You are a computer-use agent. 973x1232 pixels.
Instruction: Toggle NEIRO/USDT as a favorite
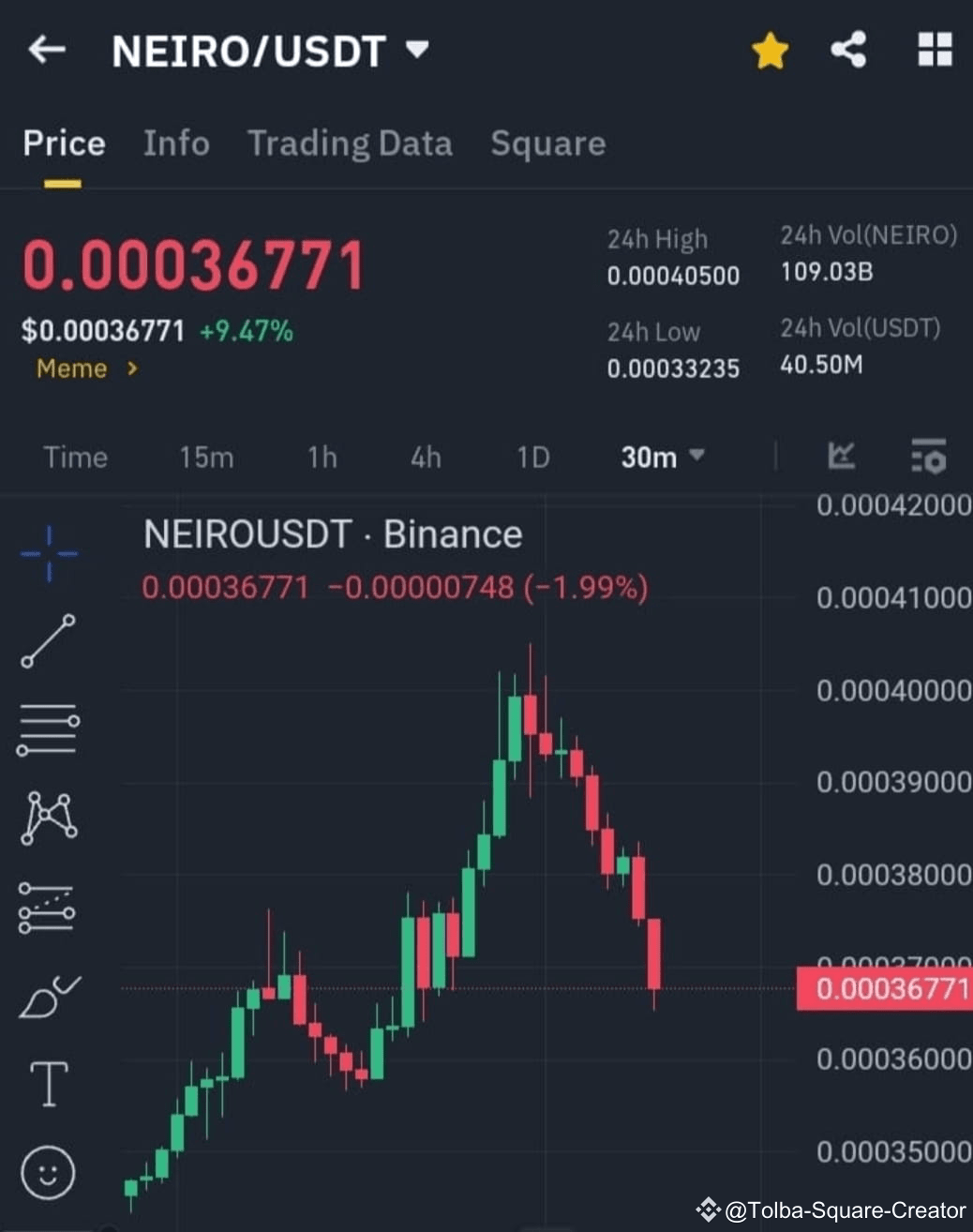[x=770, y=51]
